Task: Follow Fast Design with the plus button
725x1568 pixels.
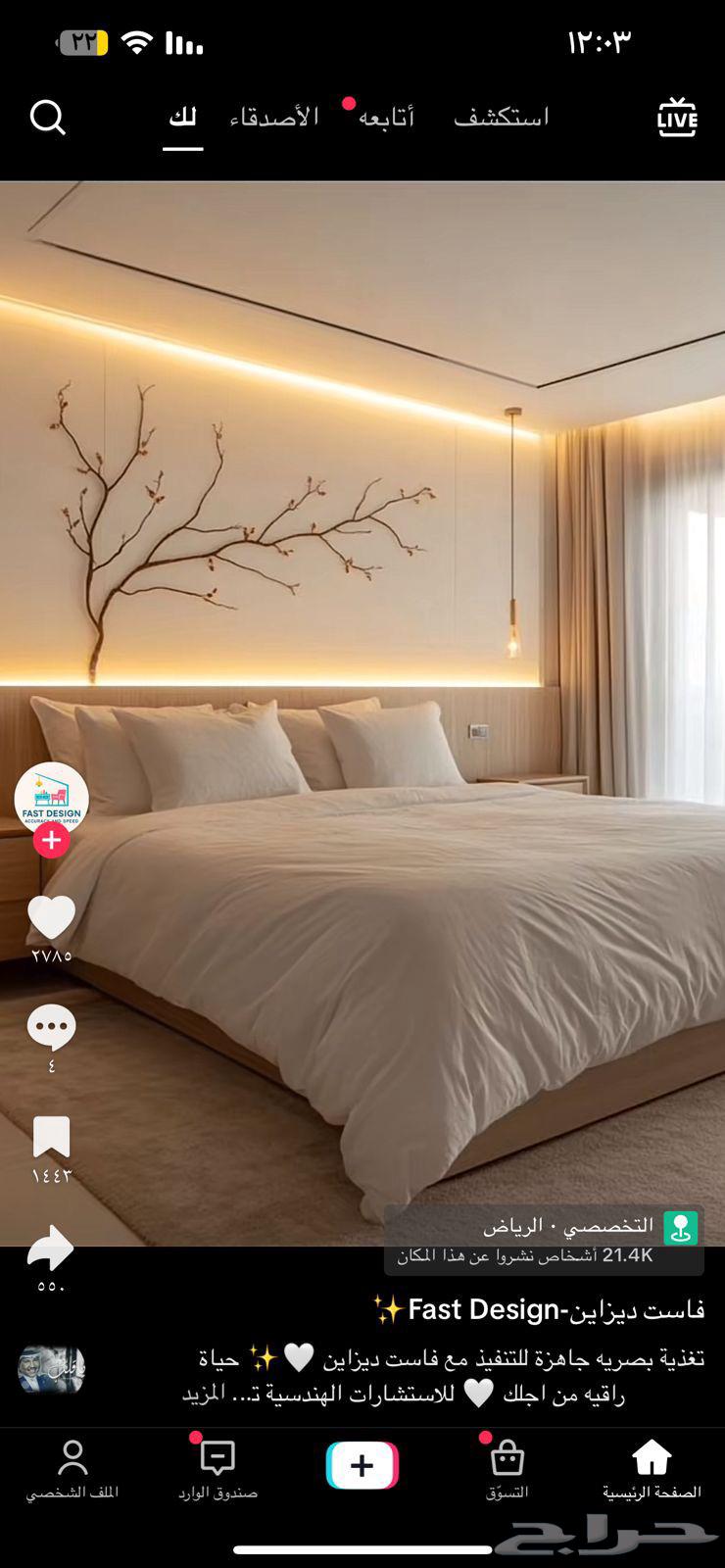Action: pos(51,840)
